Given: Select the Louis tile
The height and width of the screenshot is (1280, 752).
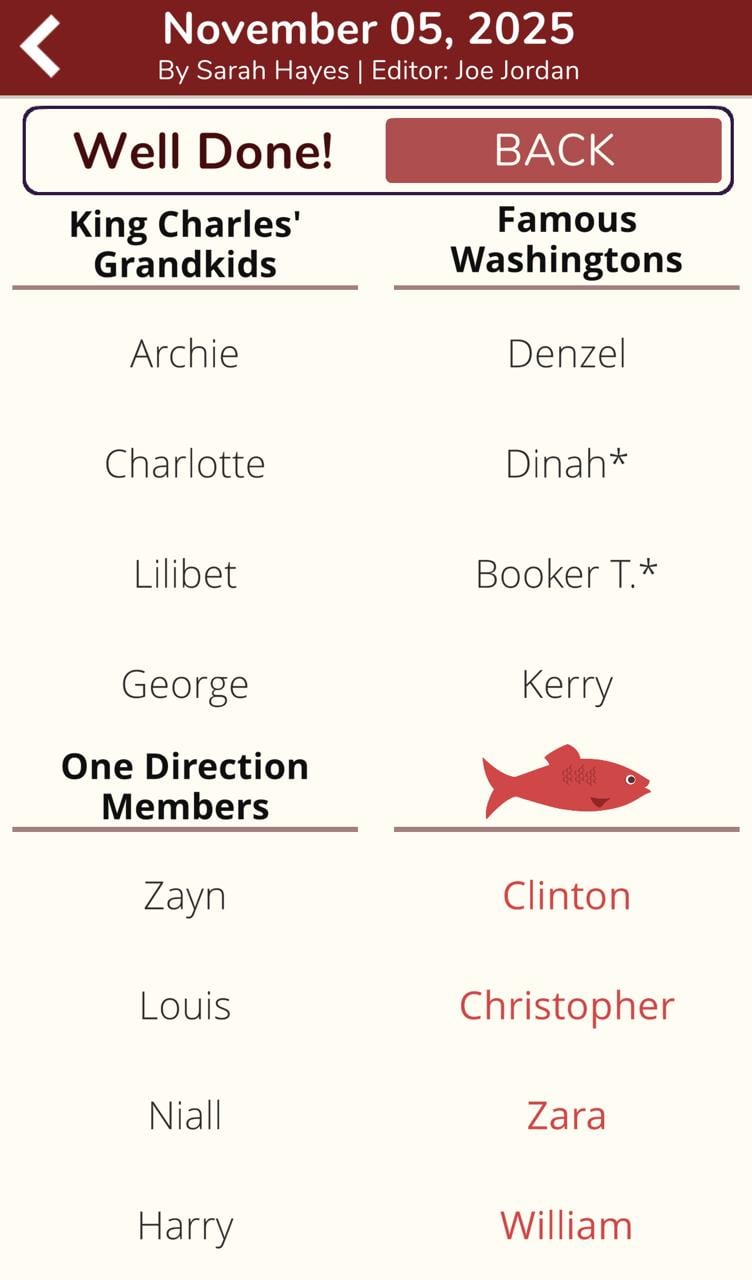Looking at the screenshot, I should 184,1005.
